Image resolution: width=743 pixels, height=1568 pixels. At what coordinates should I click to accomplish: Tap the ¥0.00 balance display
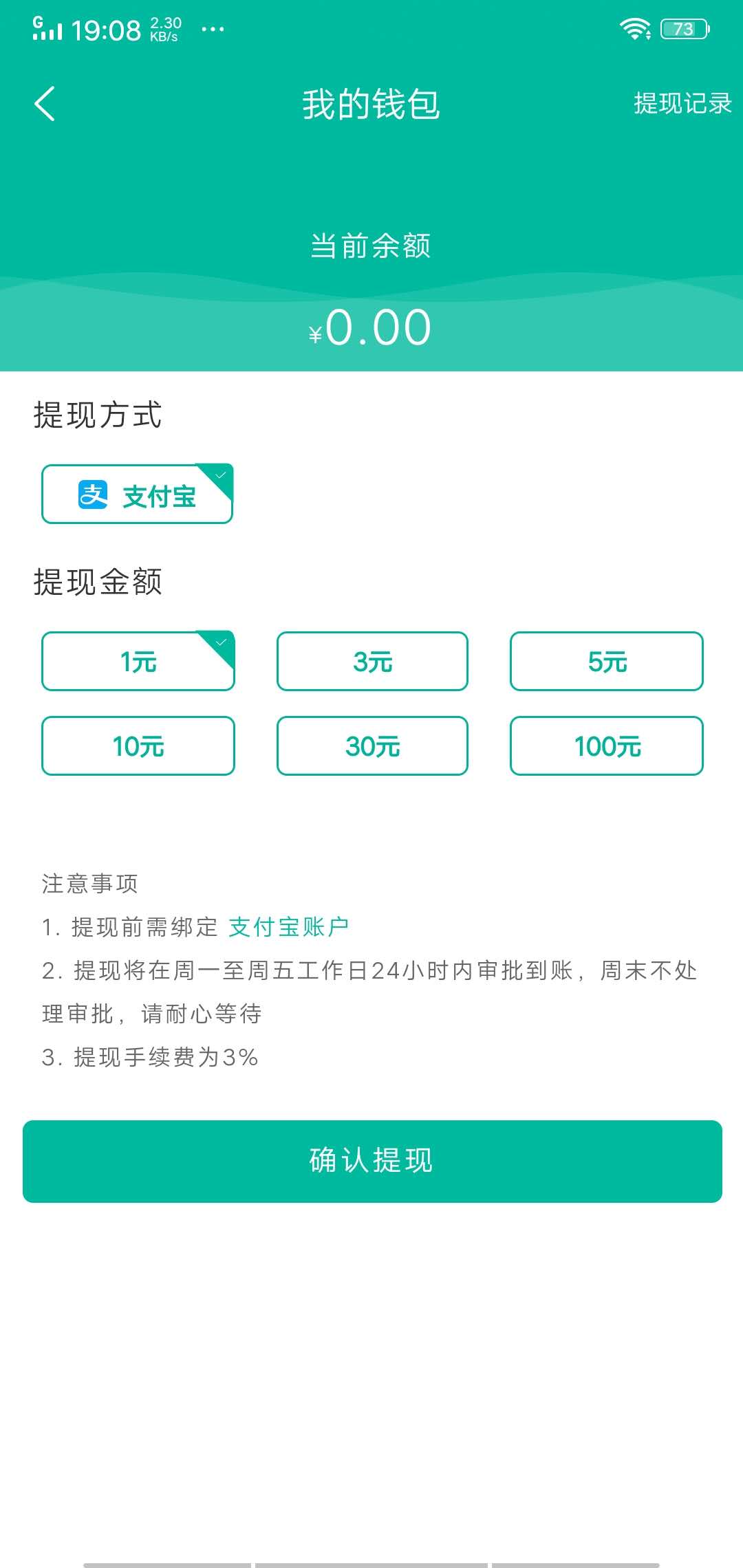(371, 328)
